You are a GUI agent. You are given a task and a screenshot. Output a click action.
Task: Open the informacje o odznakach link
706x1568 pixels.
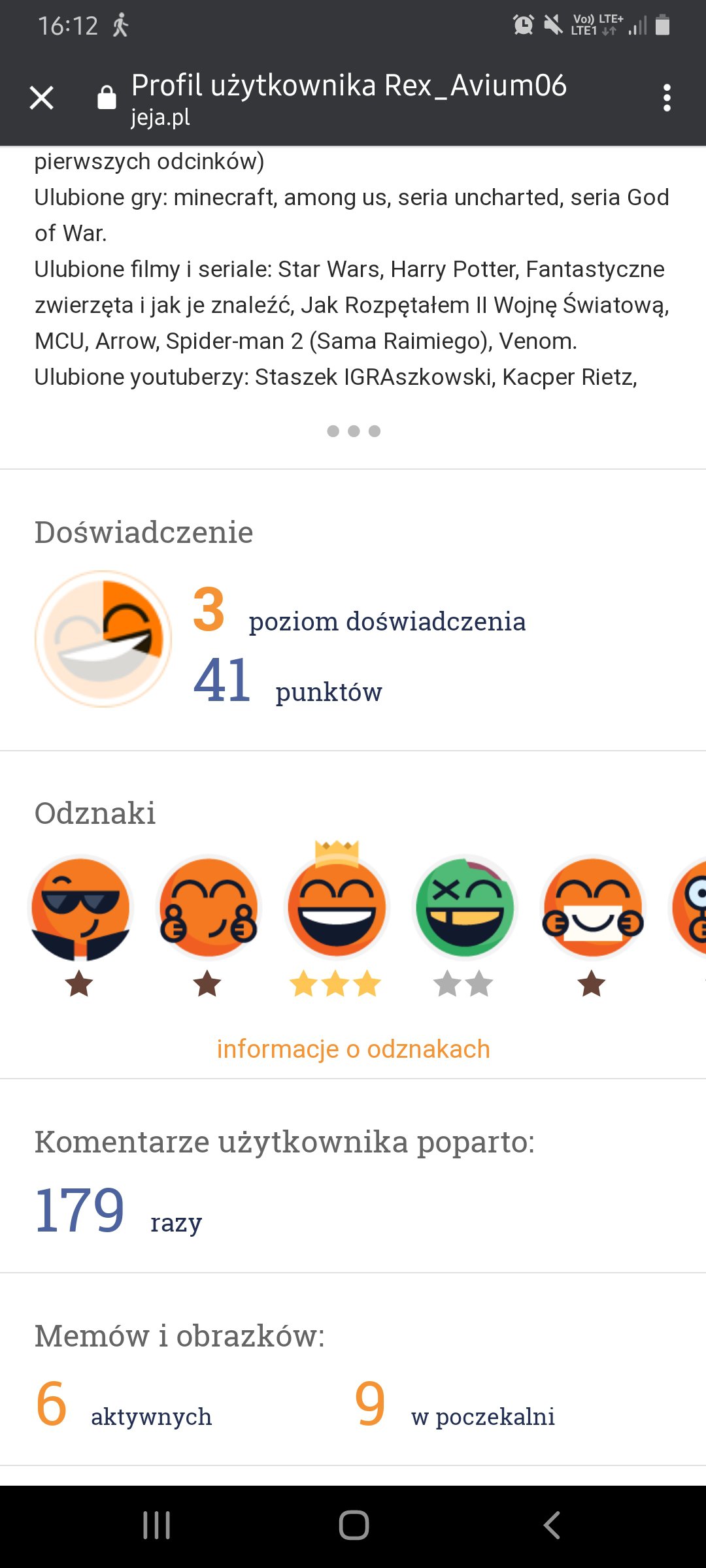[353, 1049]
